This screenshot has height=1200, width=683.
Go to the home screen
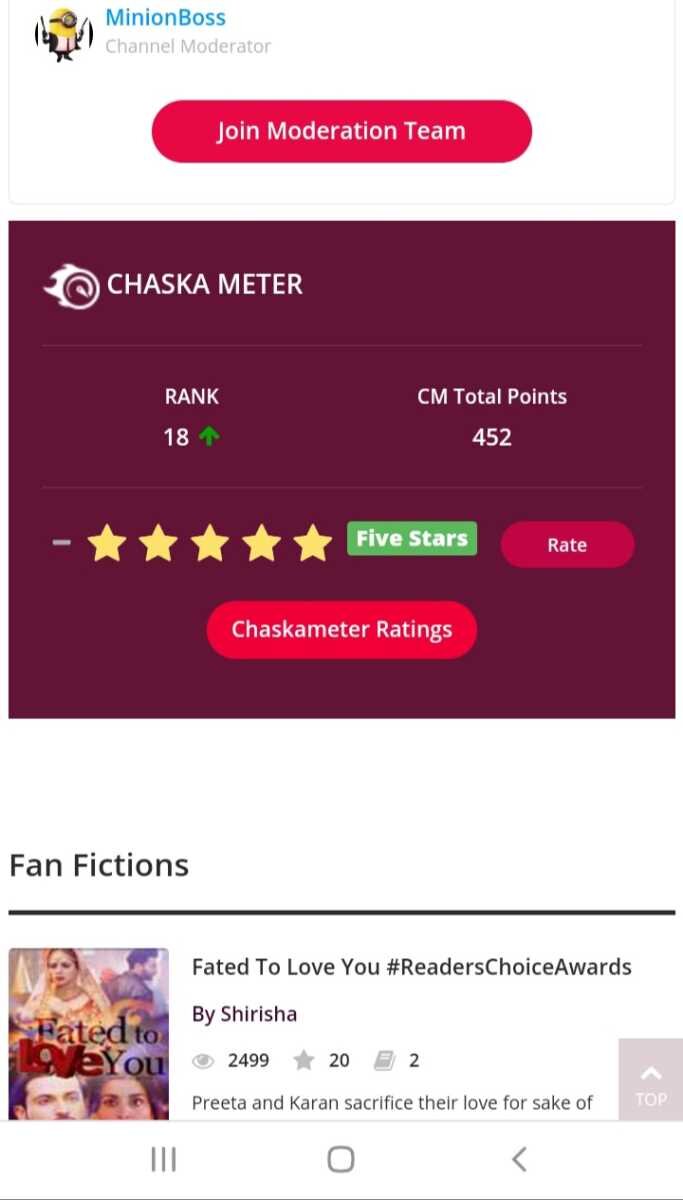(341, 1159)
